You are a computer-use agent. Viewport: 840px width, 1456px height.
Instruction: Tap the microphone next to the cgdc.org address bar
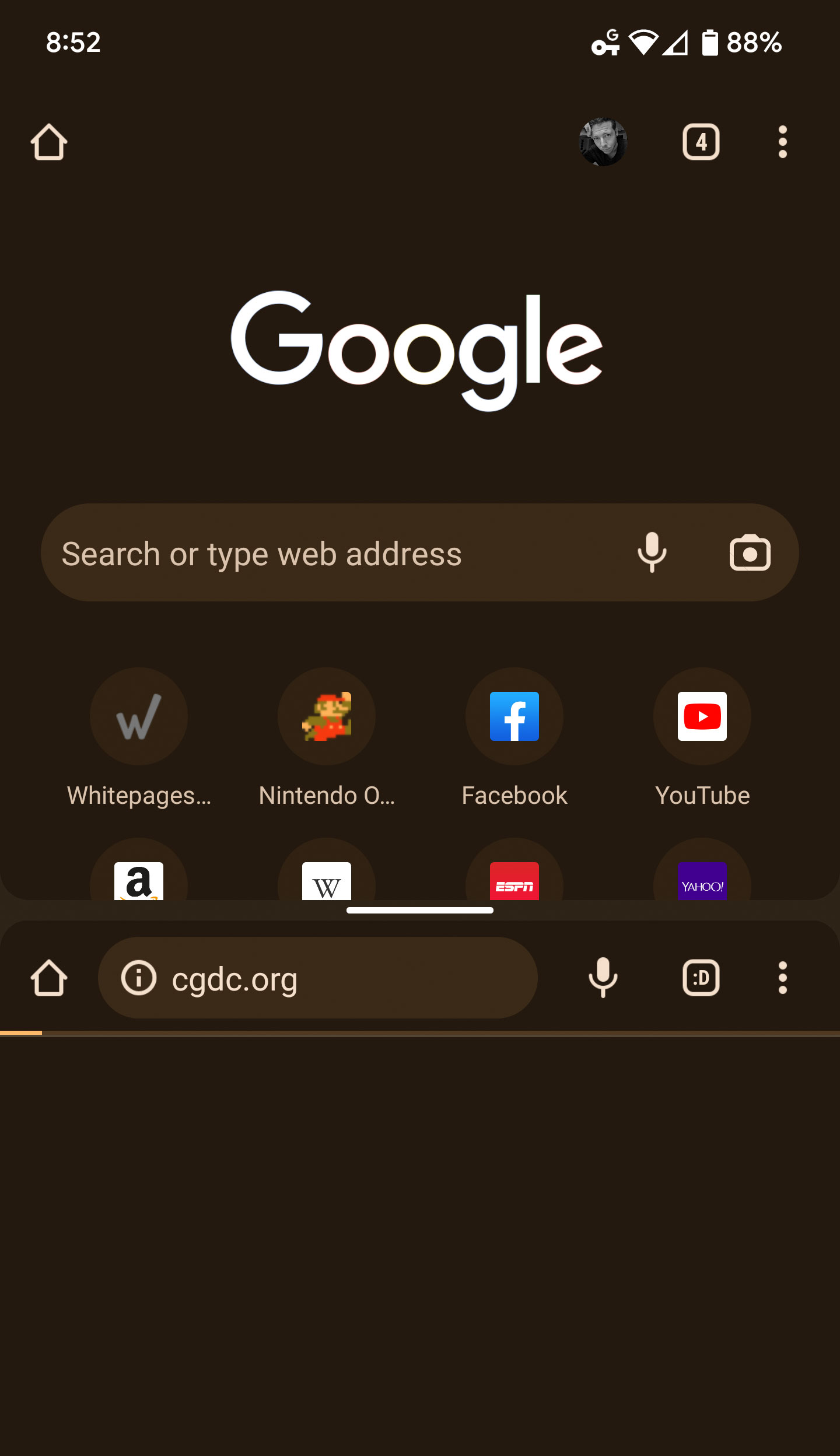[x=603, y=978]
